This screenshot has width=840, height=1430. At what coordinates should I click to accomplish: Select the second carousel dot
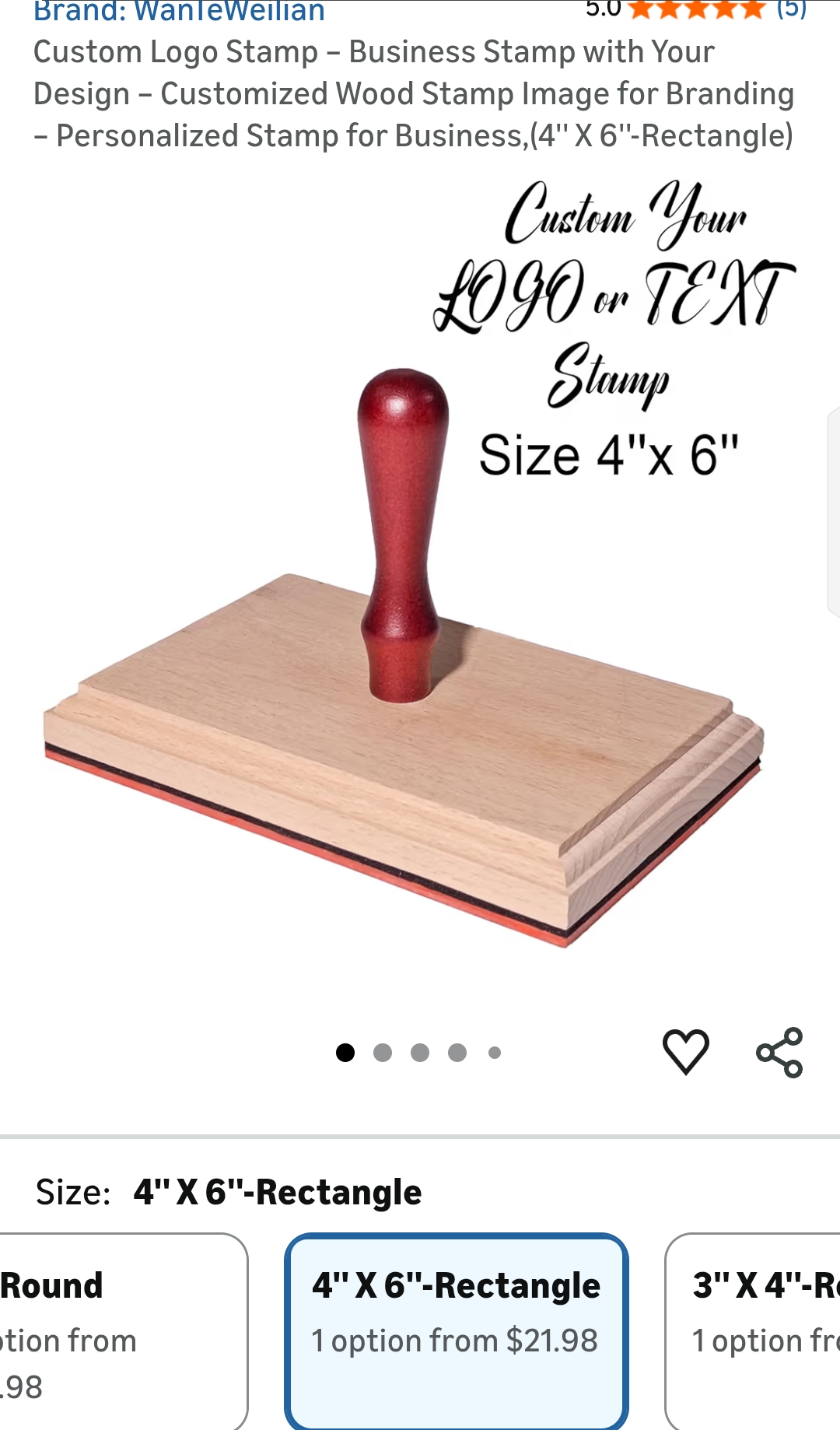tap(383, 1052)
